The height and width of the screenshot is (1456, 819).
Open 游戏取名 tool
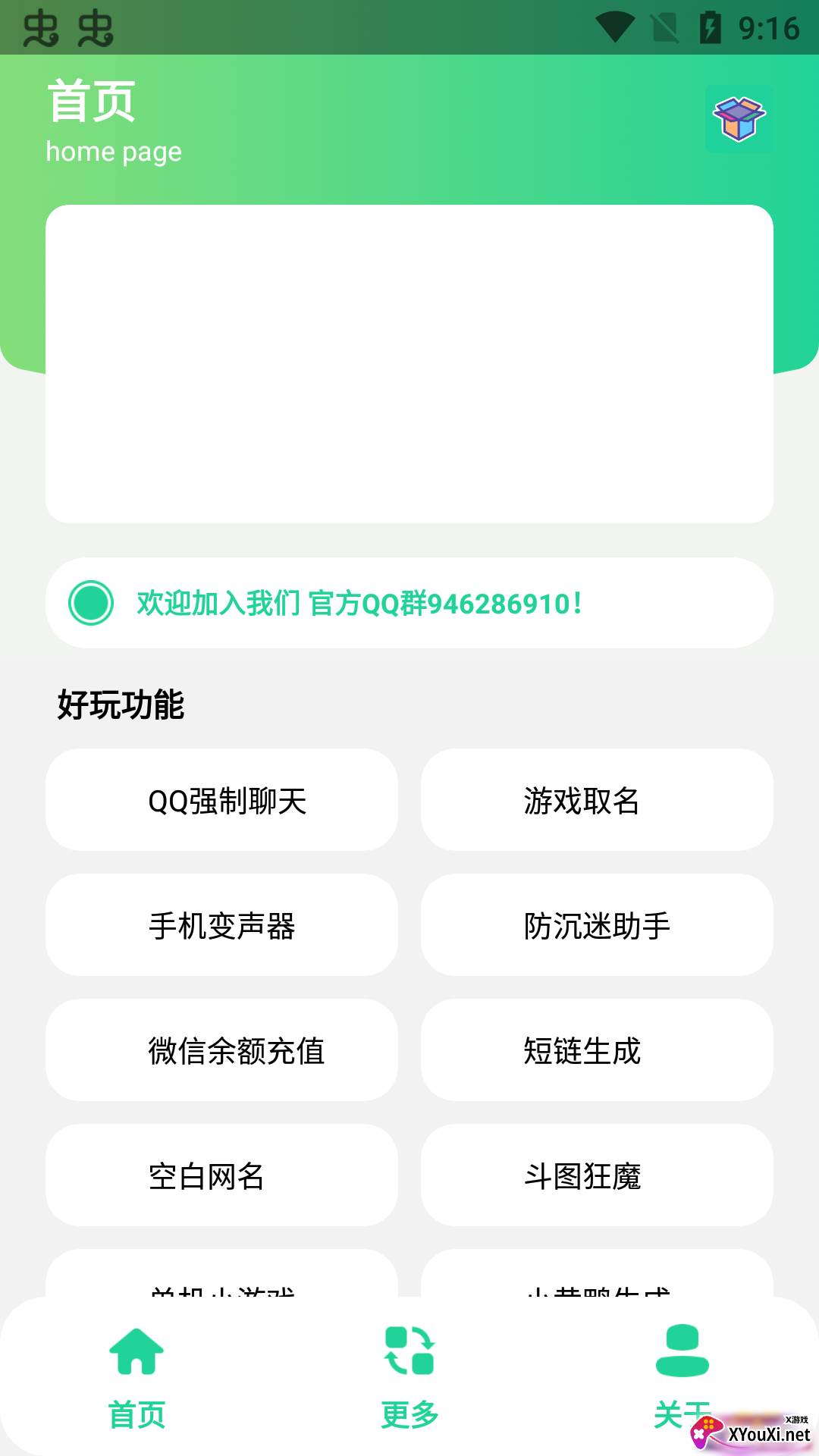pyautogui.click(x=597, y=800)
